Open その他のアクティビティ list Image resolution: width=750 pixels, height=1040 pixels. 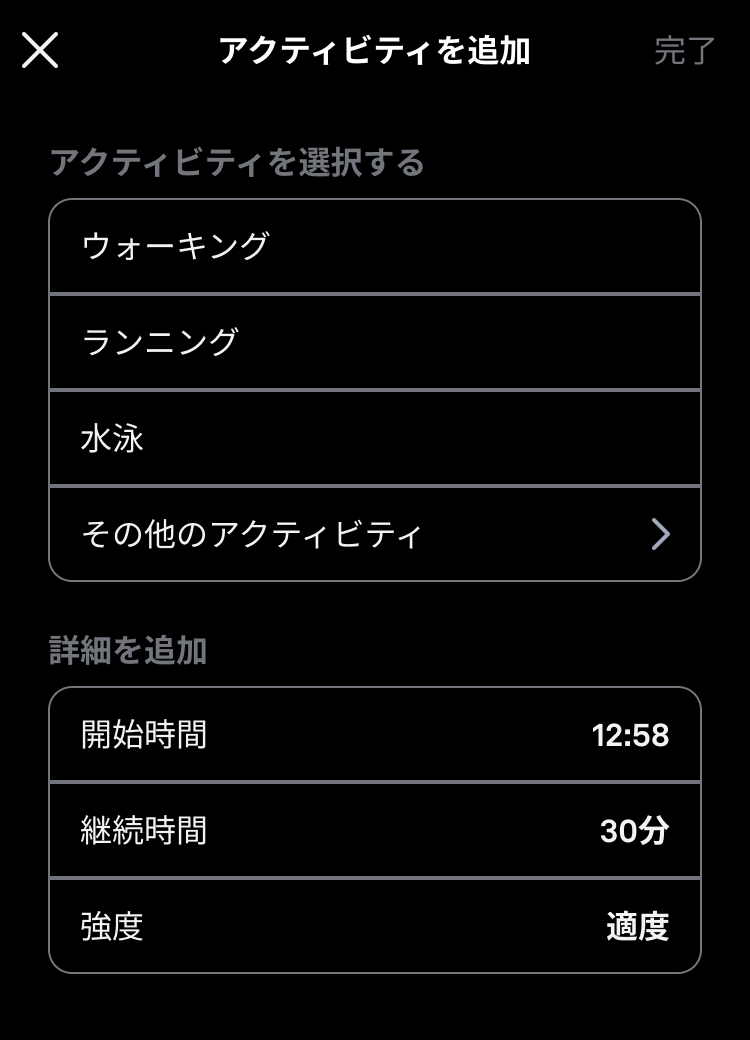(x=374, y=534)
